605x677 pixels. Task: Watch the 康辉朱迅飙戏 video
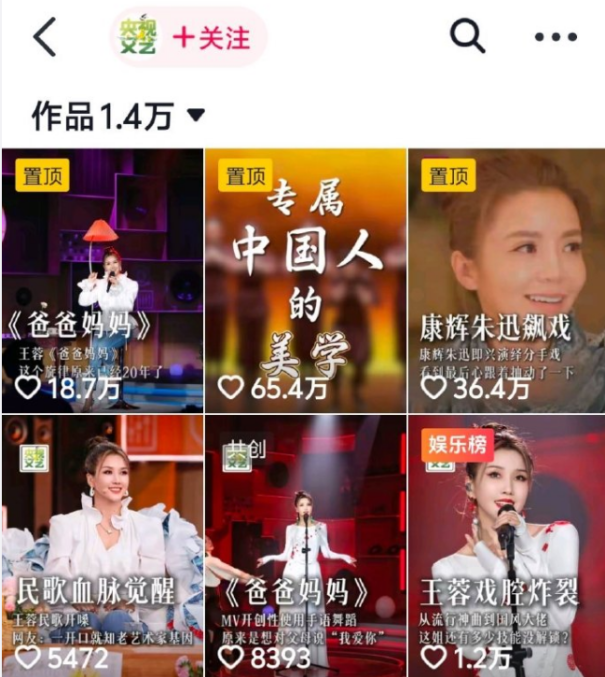507,280
